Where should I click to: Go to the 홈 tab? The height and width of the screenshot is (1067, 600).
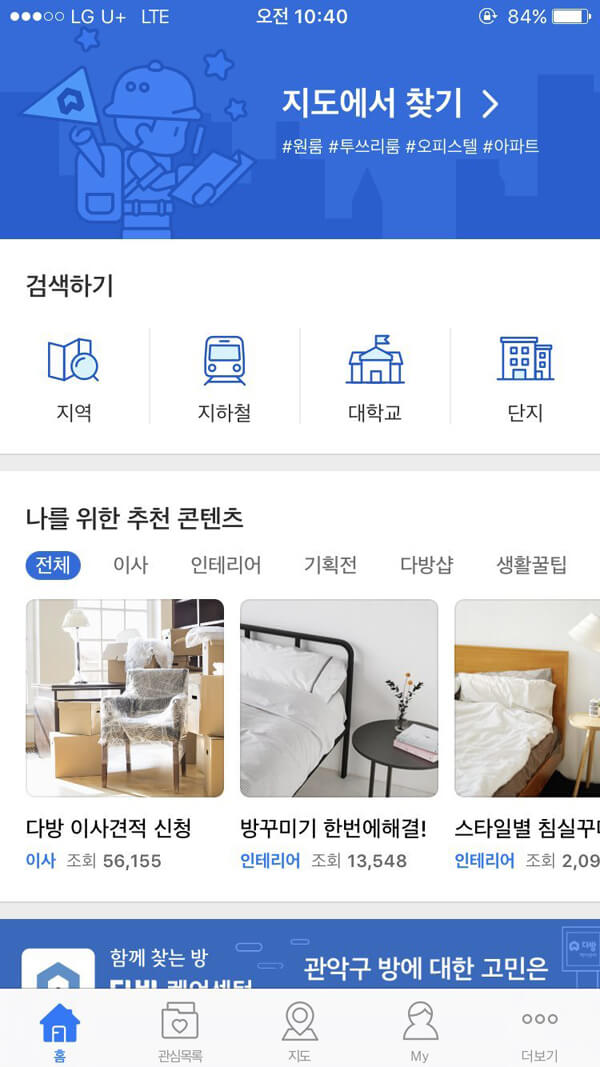pyautogui.click(x=59, y=1028)
